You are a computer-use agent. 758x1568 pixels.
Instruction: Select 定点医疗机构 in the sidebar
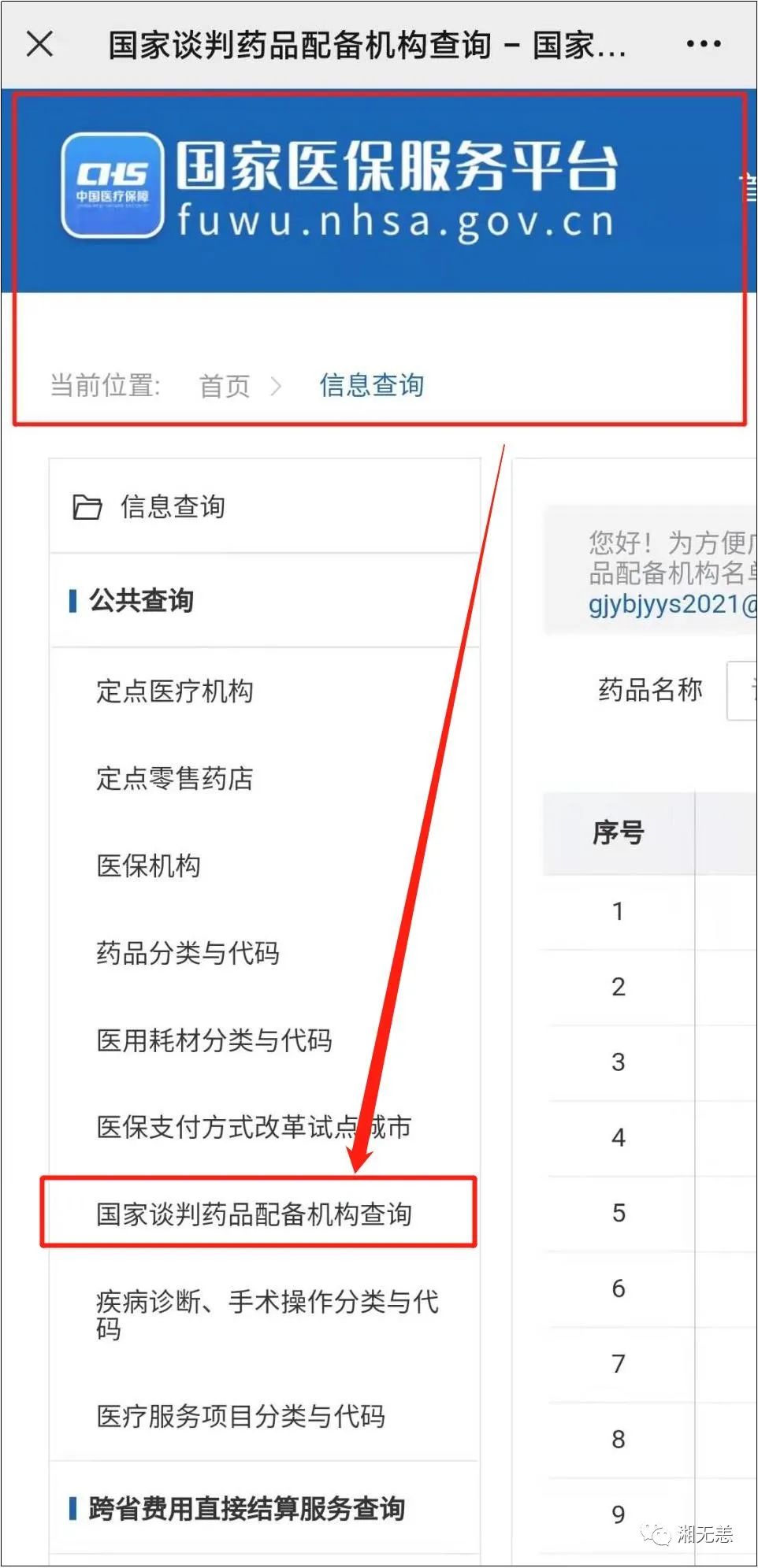click(x=175, y=691)
